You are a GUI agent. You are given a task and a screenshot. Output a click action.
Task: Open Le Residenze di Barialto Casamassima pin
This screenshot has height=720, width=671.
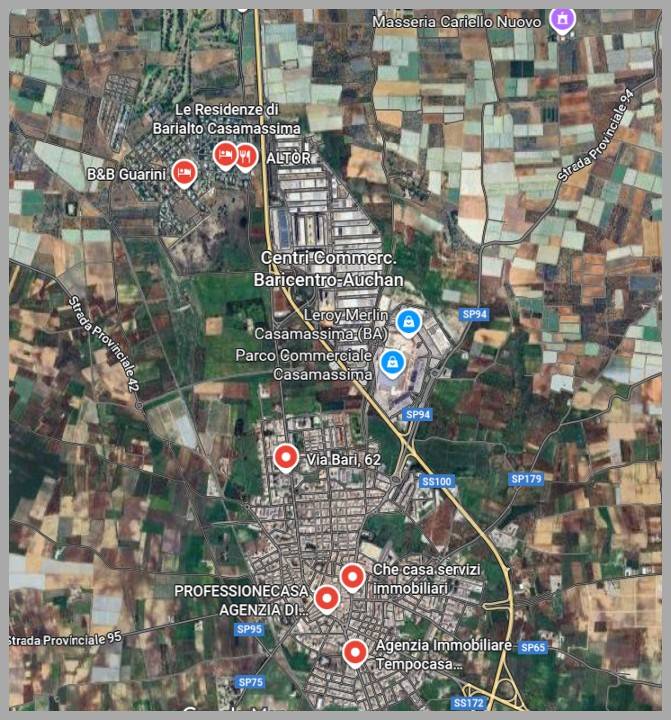tap(224, 154)
